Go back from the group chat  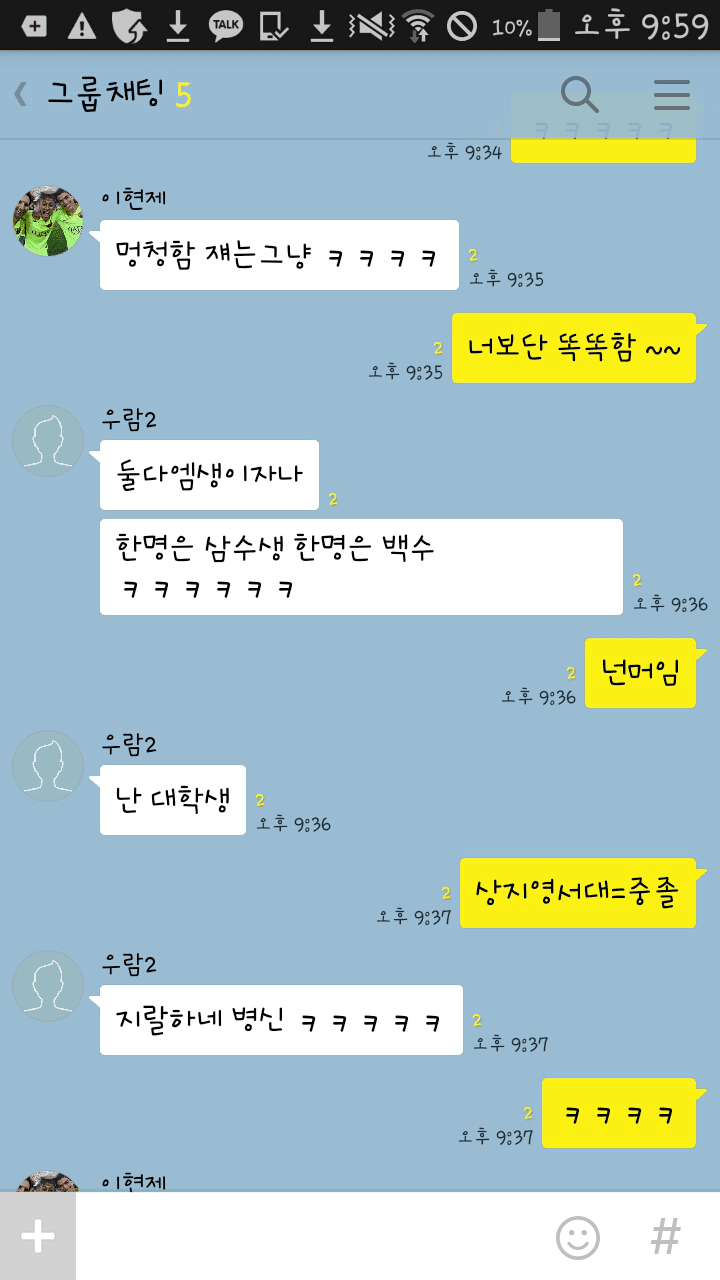tap(20, 95)
